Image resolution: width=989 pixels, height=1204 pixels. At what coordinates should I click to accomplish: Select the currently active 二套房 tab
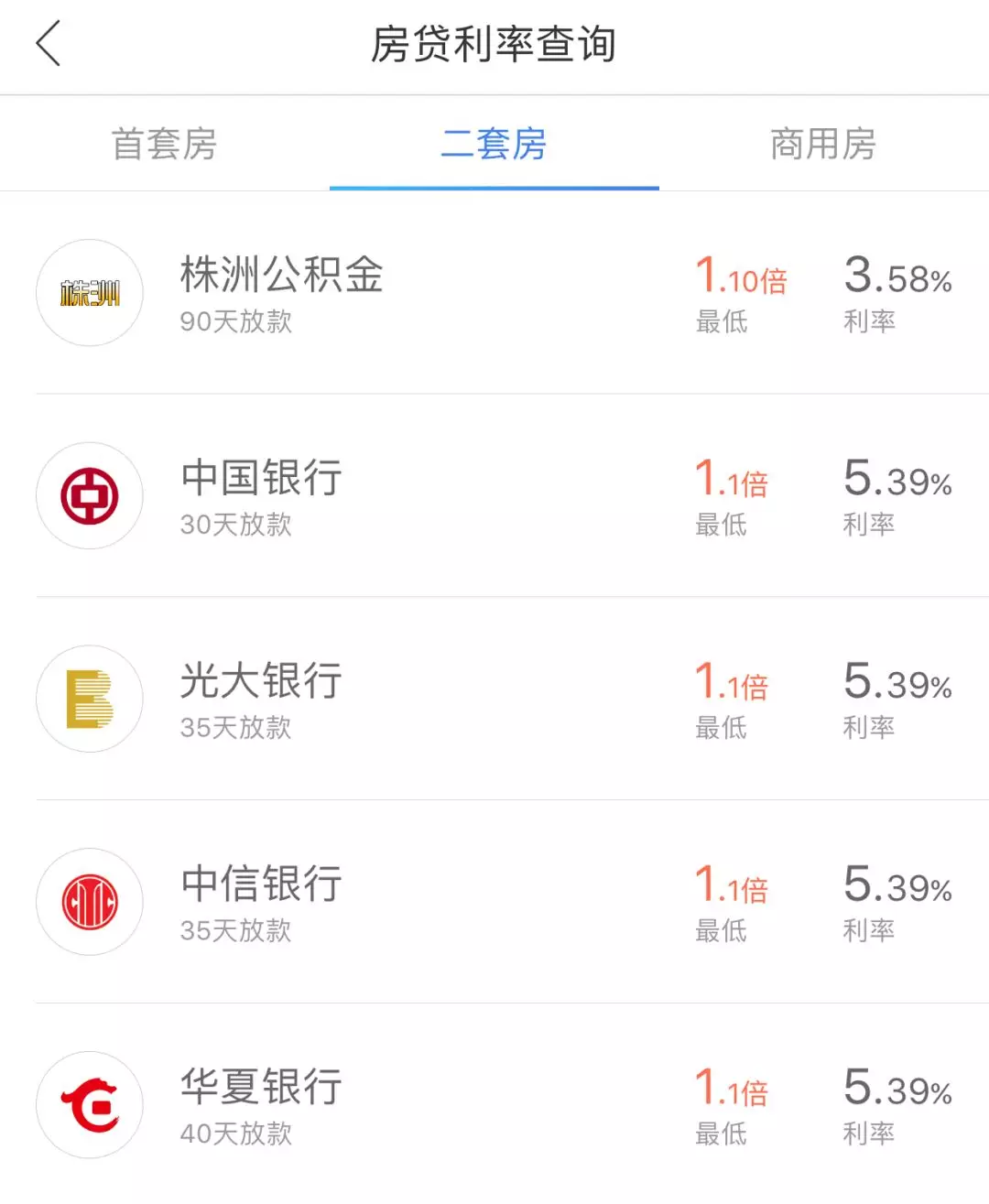coord(494,144)
